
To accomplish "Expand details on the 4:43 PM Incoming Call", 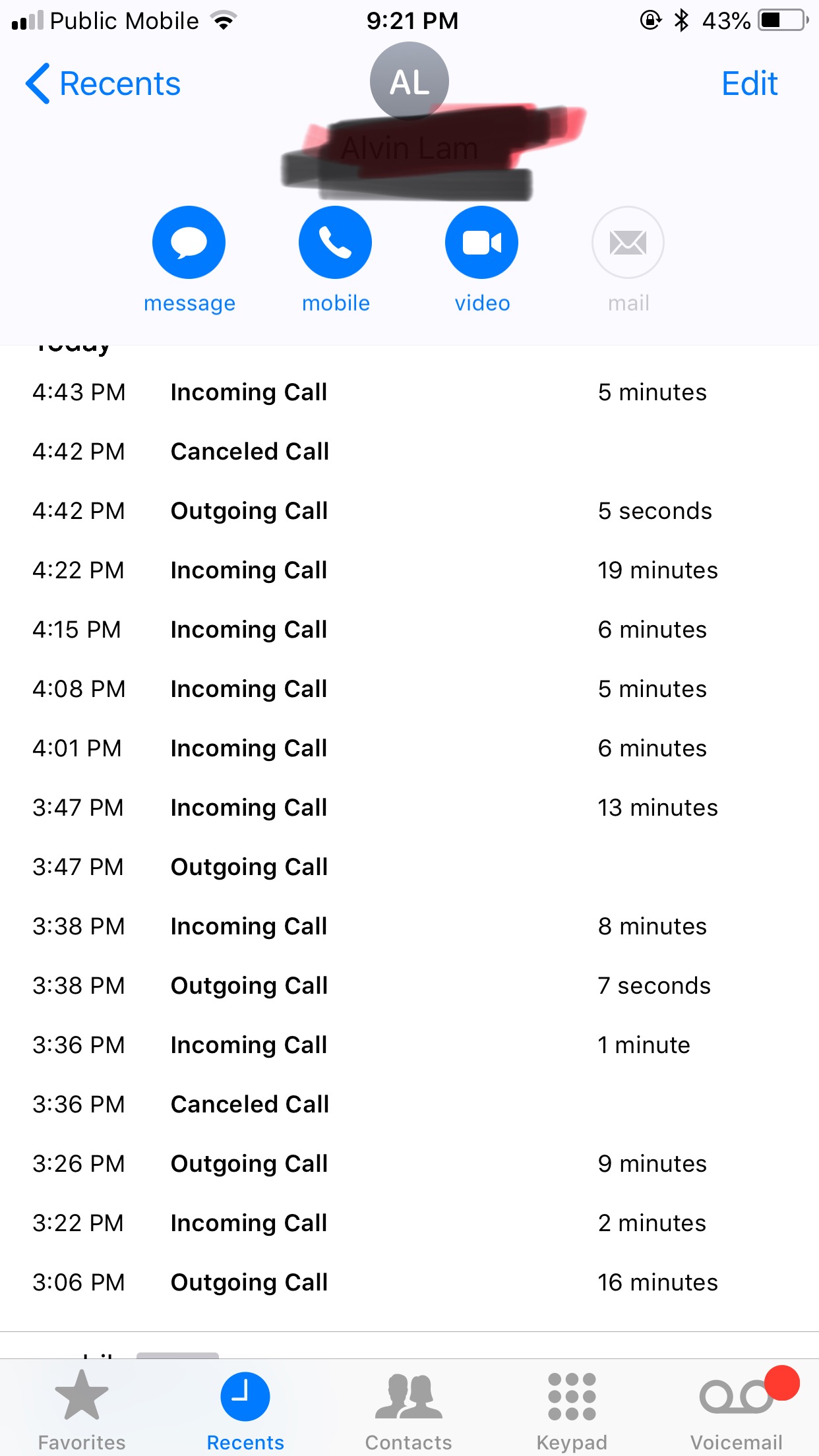I will 409,392.
